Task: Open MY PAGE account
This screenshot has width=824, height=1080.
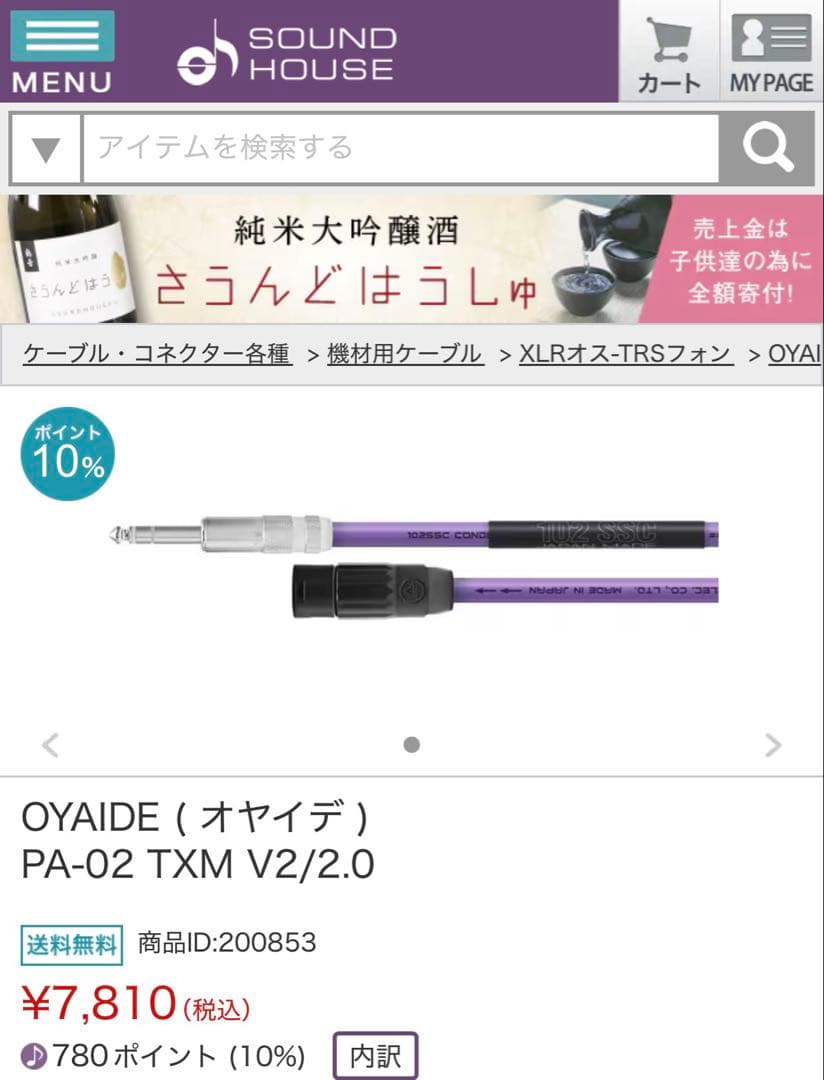Action: [771, 52]
